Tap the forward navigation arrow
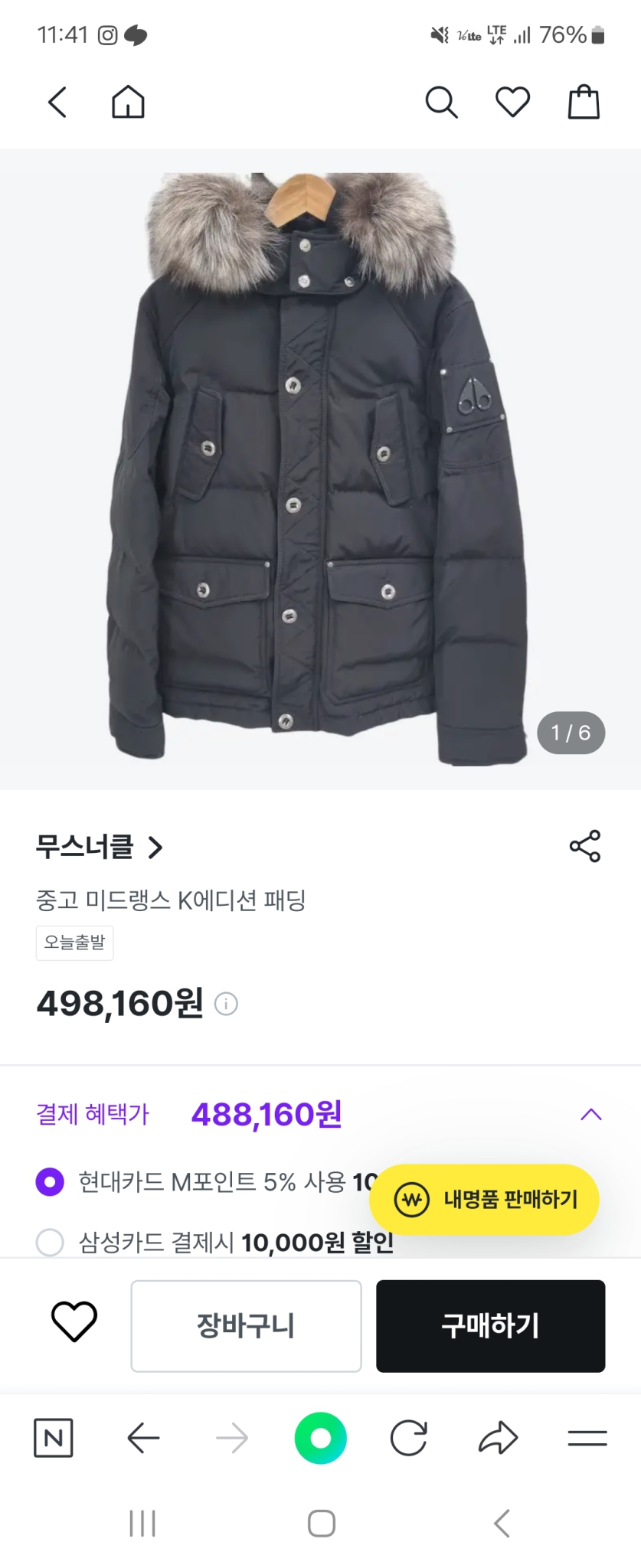 pyautogui.click(x=232, y=1438)
